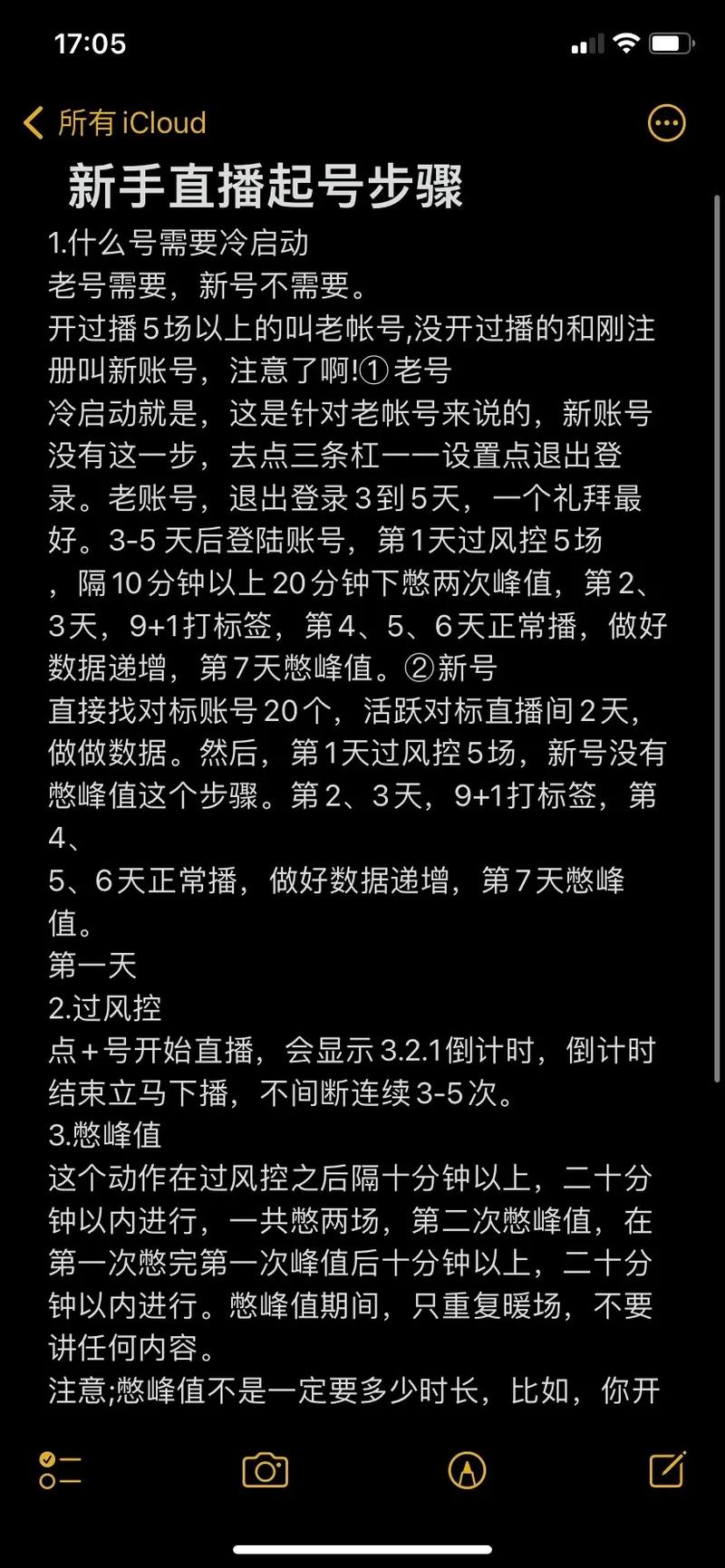Tap the 所有 iCloud link text
Image resolution: width=725 pixels, height=1568 pixels.
[131, 123]
